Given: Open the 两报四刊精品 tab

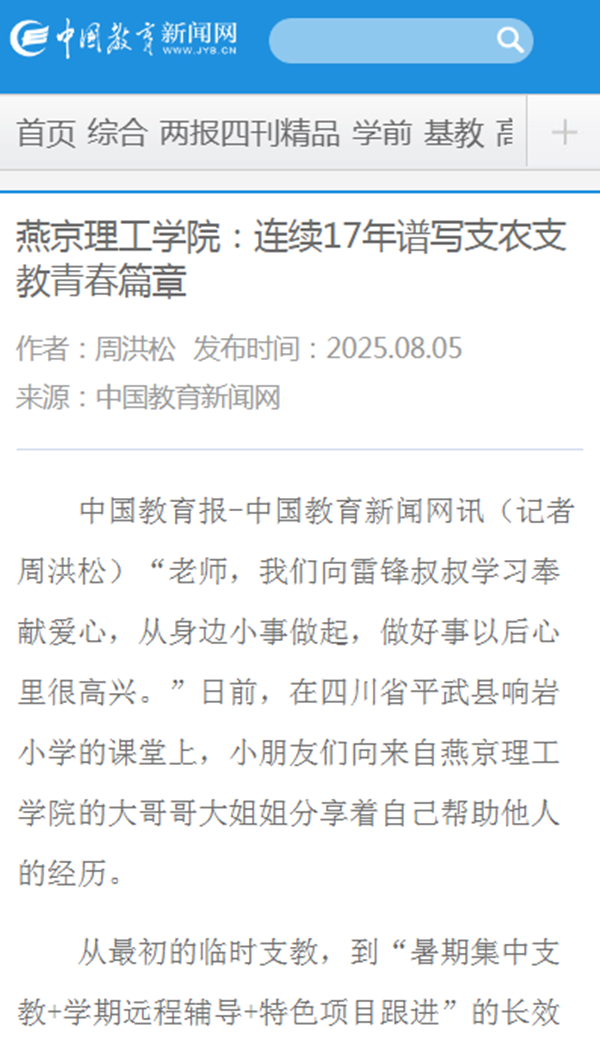Looking at the screenshot, I should tap(249, 133).
